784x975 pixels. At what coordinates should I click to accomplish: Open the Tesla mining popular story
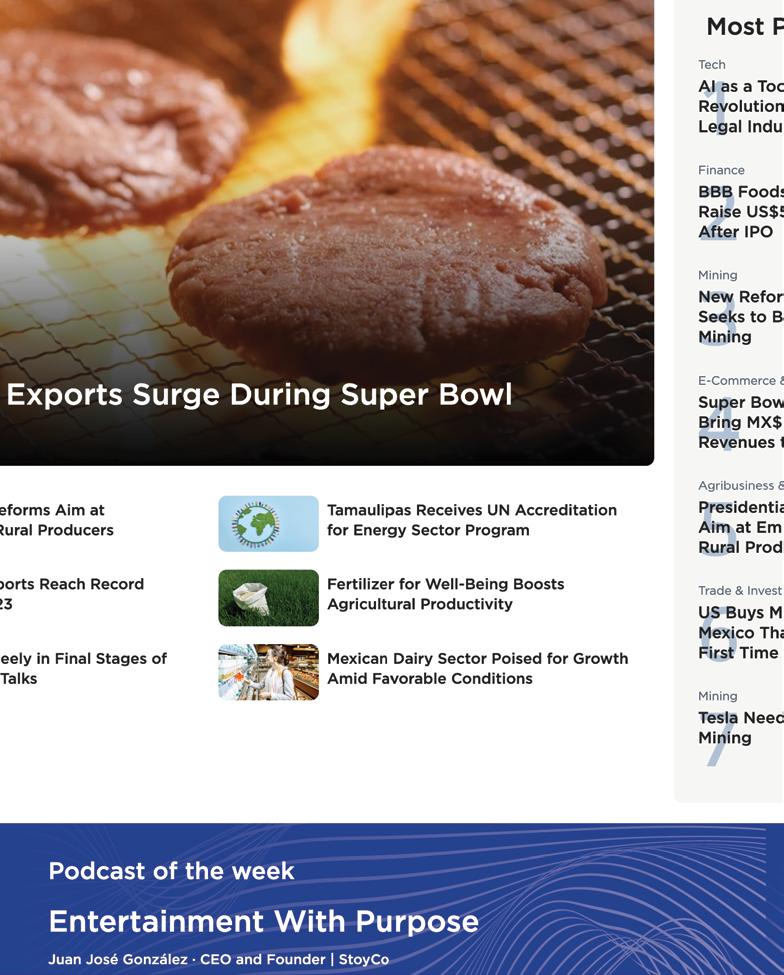[741, 727]
